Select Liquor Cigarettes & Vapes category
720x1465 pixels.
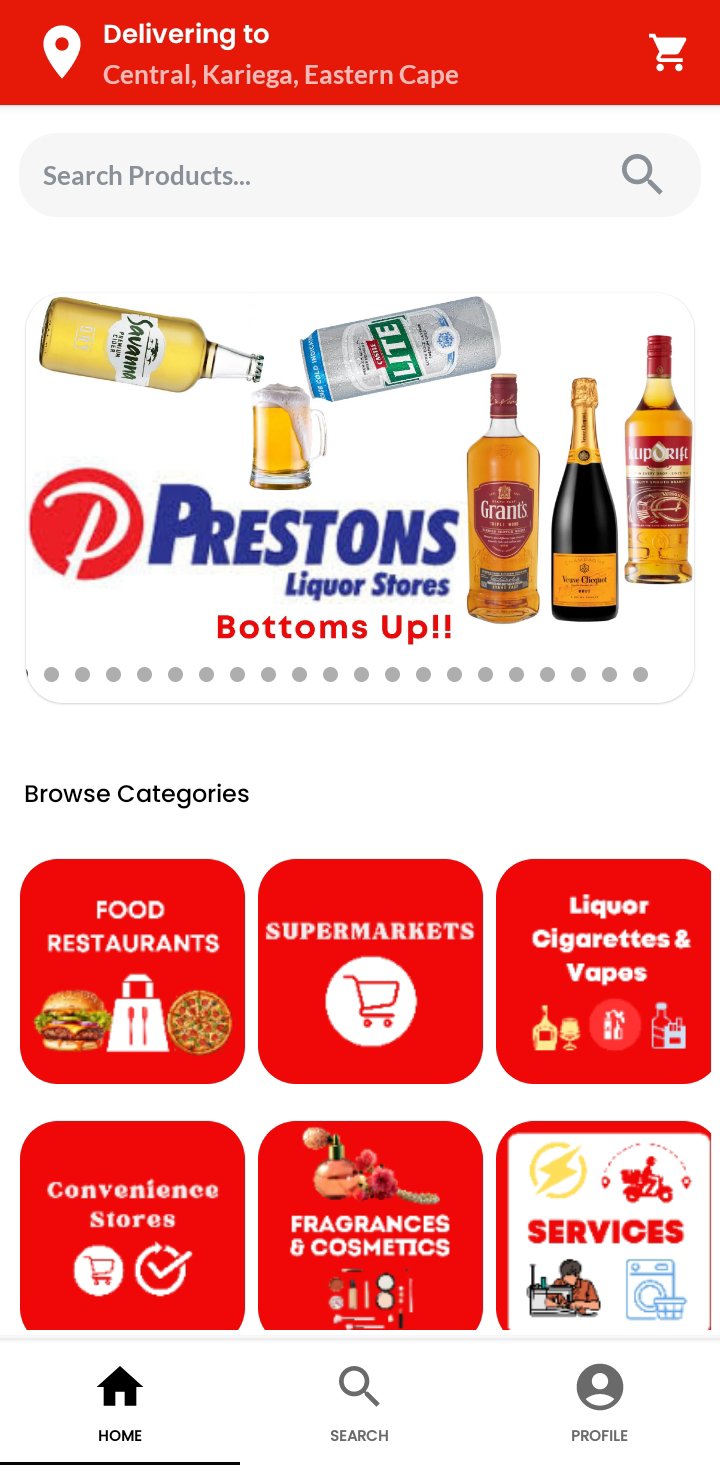pyautogui.click(x=606, y=970)
